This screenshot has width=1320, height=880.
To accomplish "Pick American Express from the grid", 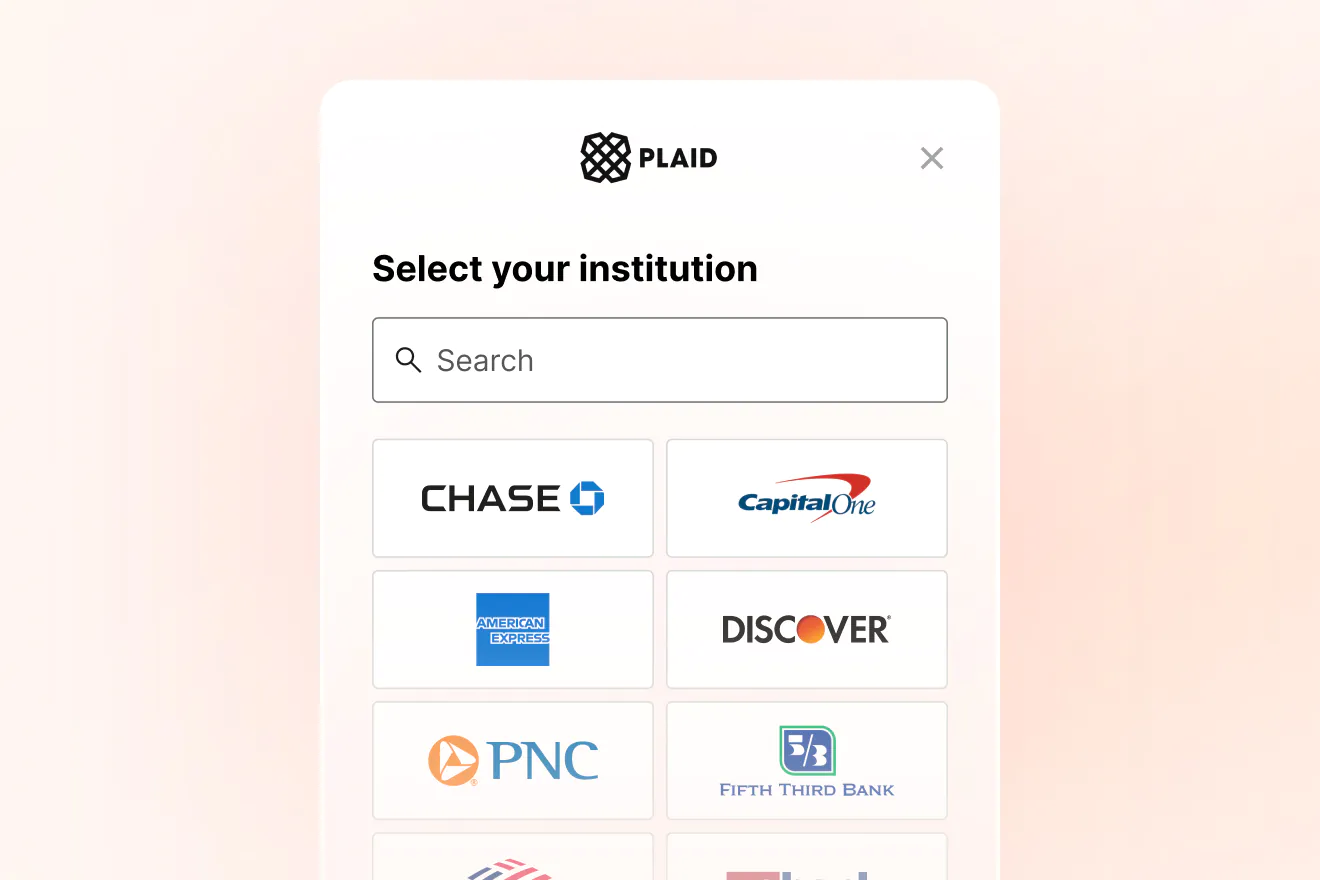I will 512,629.
